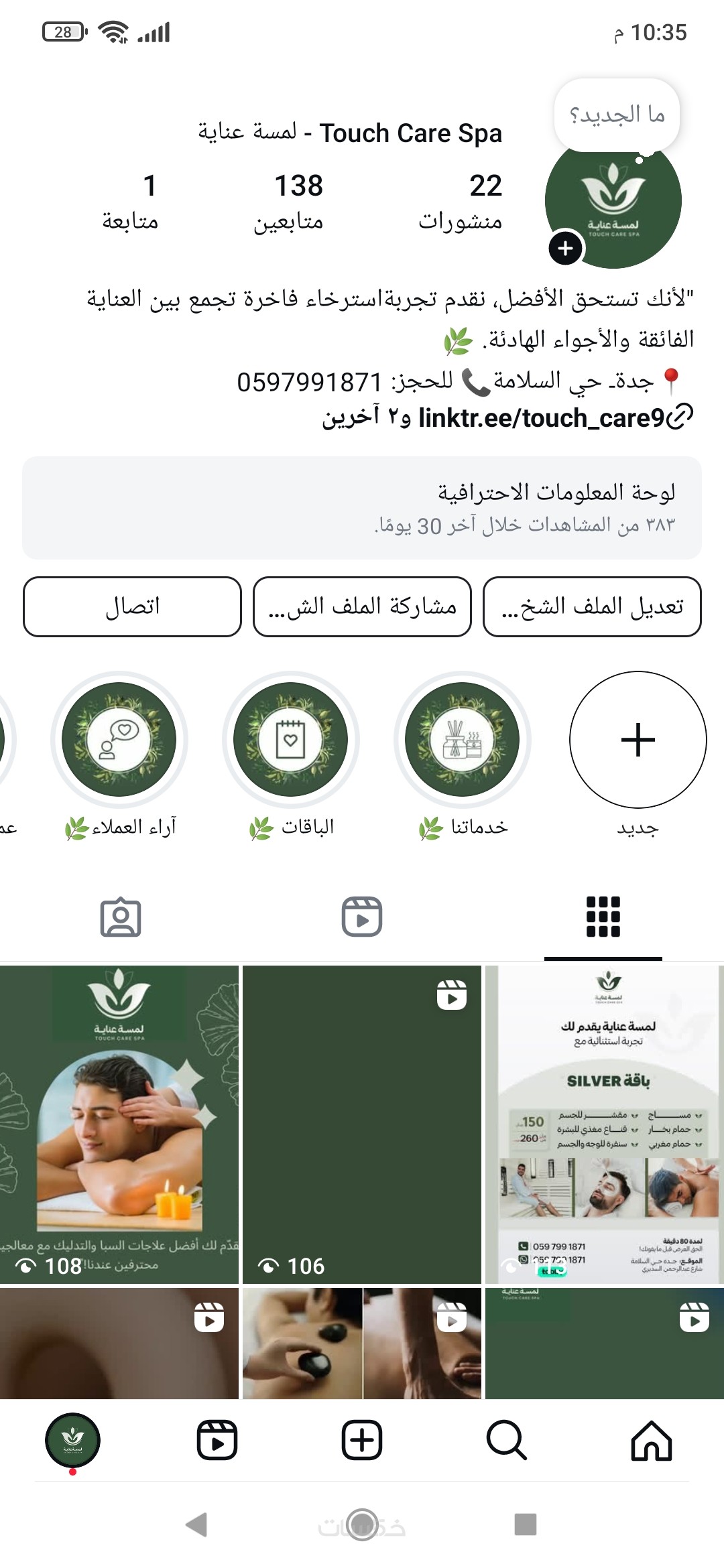Image resolution: width=724 pixels, height=1568 pixels.
Task: Tap the contact button (اتصال)
Action: [x=132, y=606]
